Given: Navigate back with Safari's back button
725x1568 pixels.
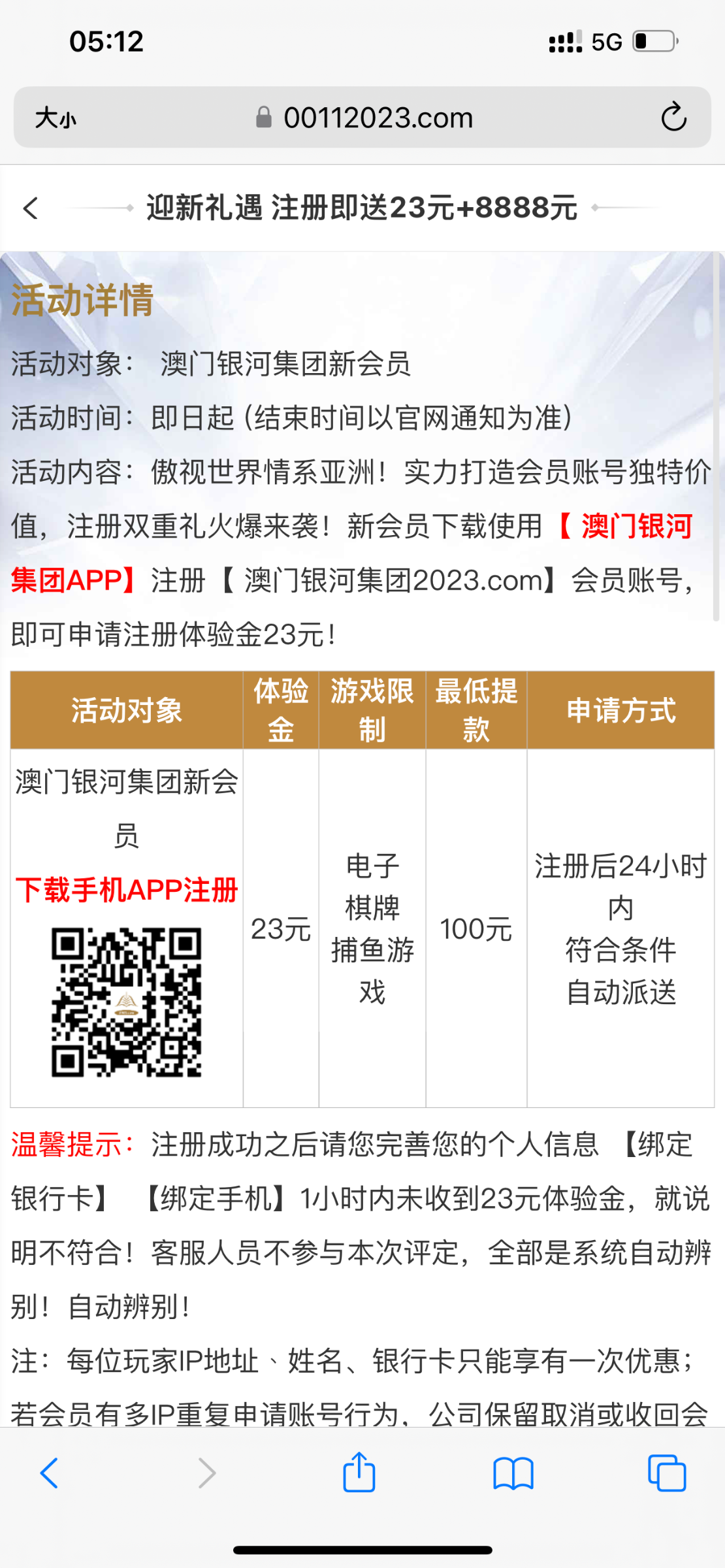Looking at the screenshot, I should click(x=50, y=1473).
